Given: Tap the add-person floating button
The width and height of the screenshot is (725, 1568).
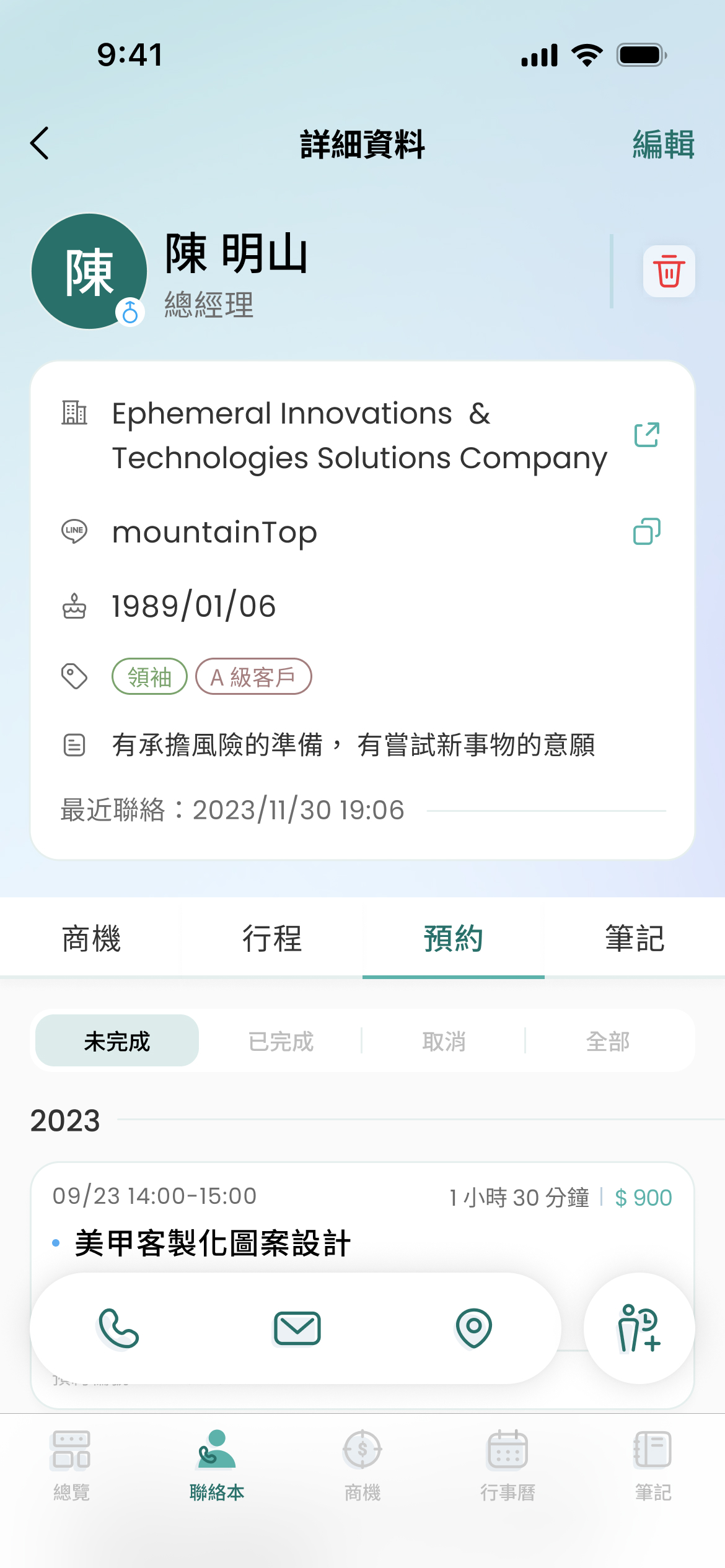Looking at the screenshot, I should 639,1328.
